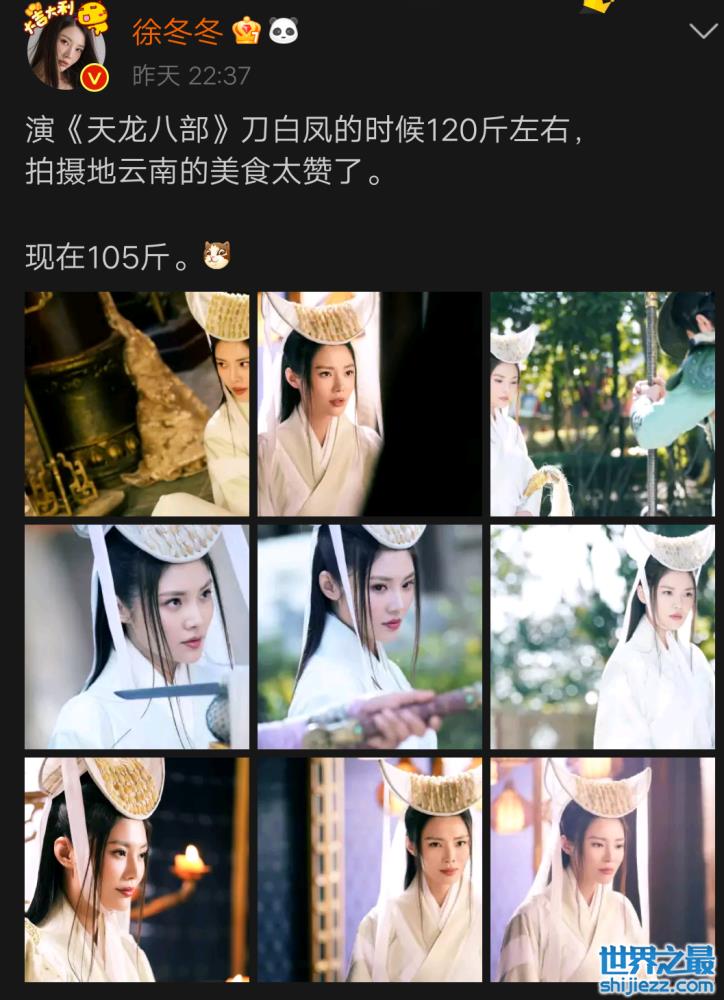Open the photo by the lattice window
Viewport: 724px width, 1000px height.
tap(370, 869)
